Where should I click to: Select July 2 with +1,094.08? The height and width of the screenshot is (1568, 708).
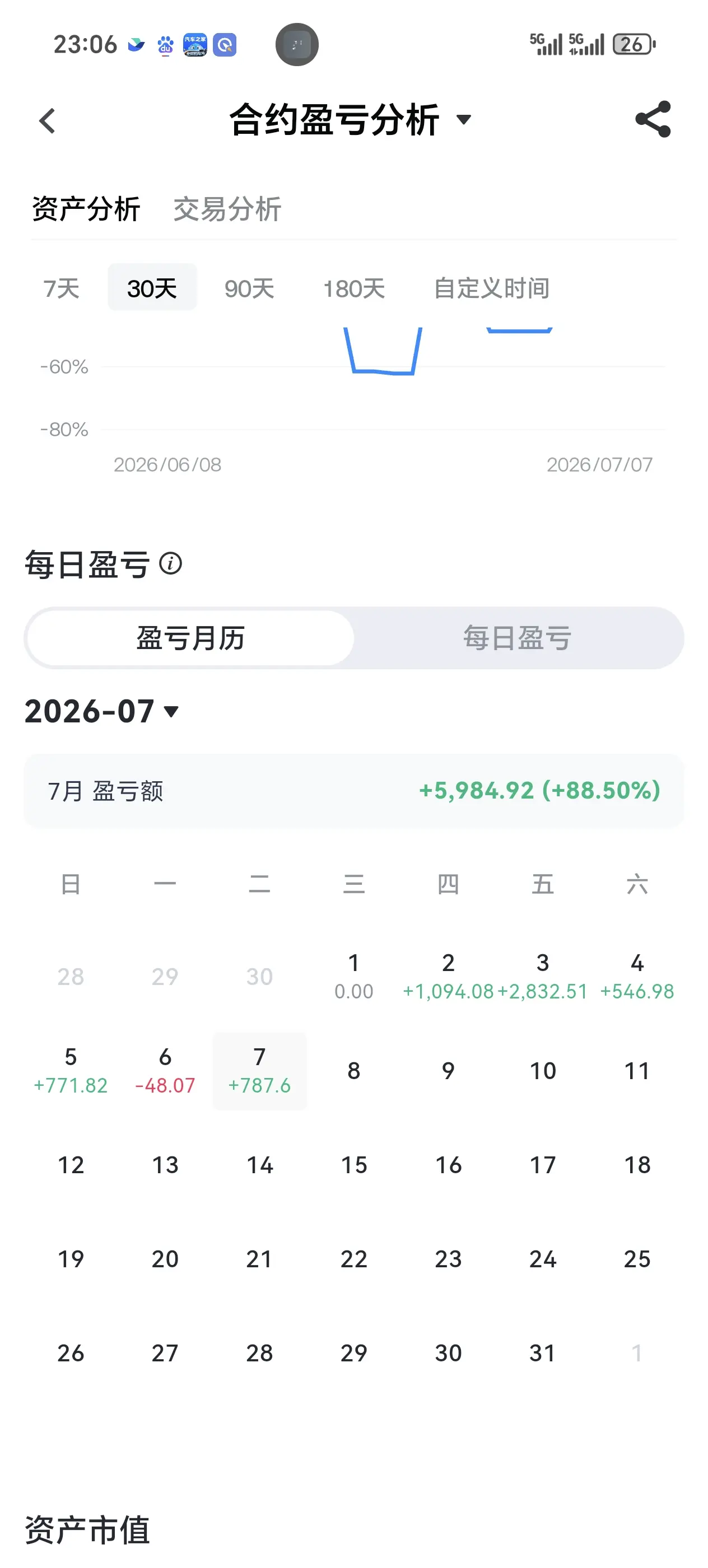(x=448, y=976)
